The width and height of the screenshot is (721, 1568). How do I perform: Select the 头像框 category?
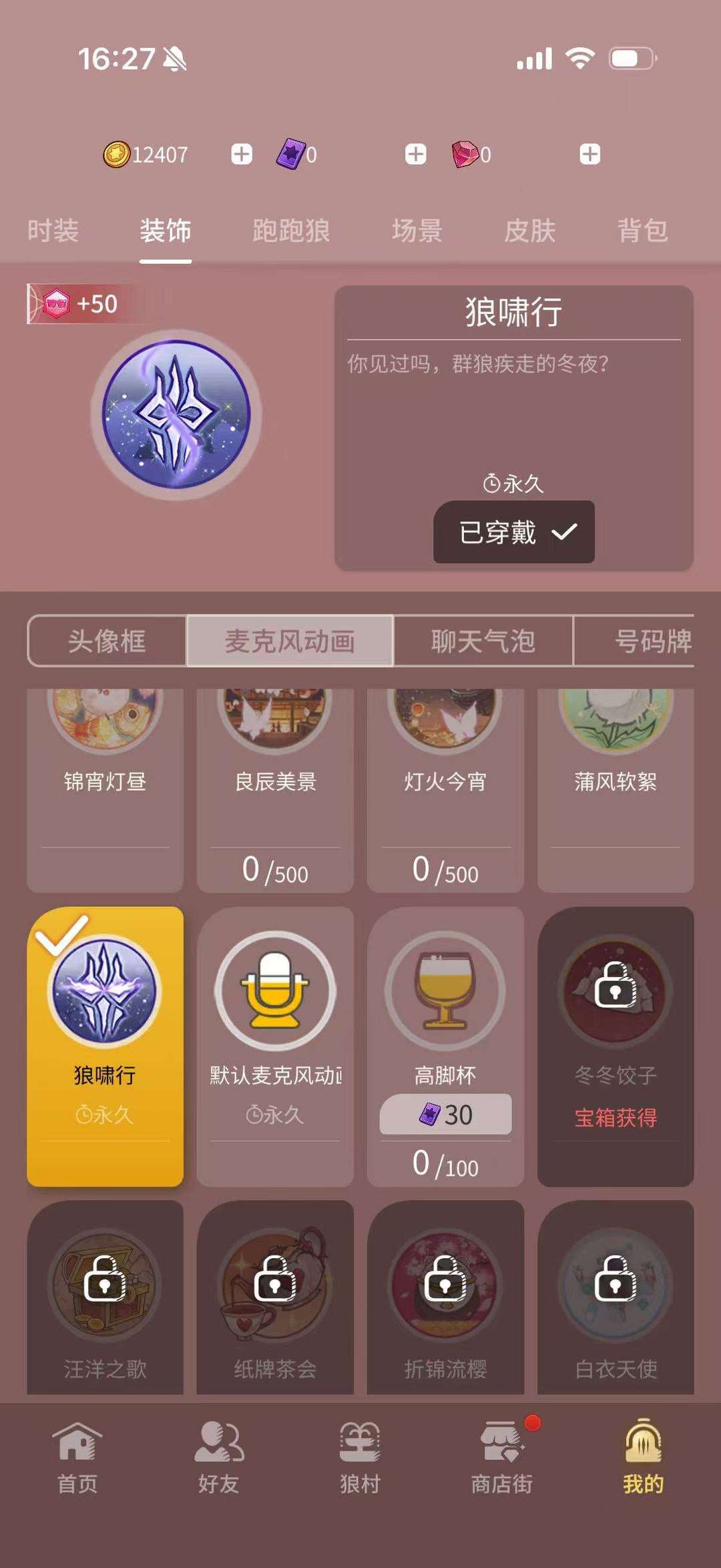point(107,641)
